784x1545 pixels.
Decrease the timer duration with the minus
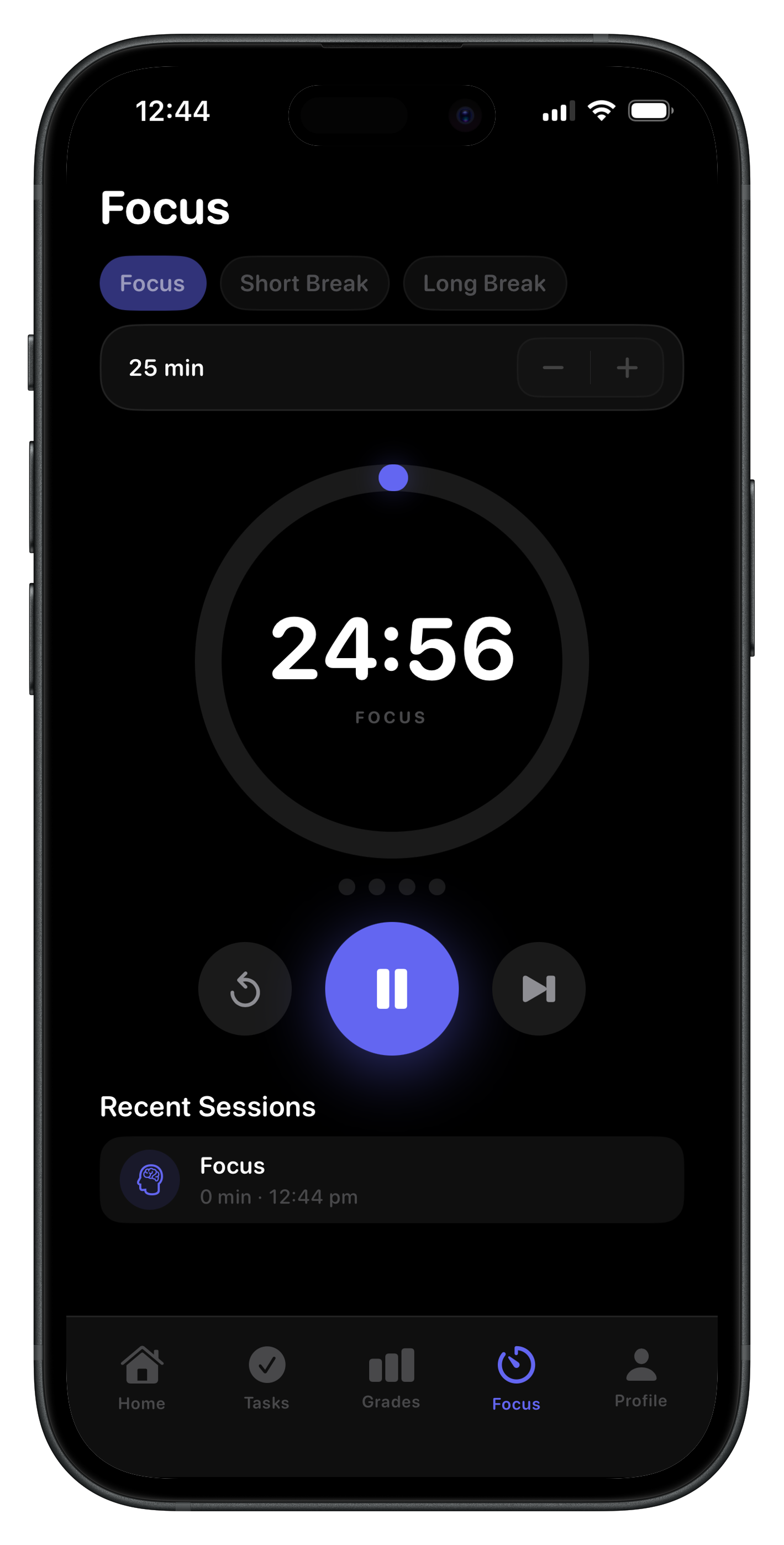(554, 367)
